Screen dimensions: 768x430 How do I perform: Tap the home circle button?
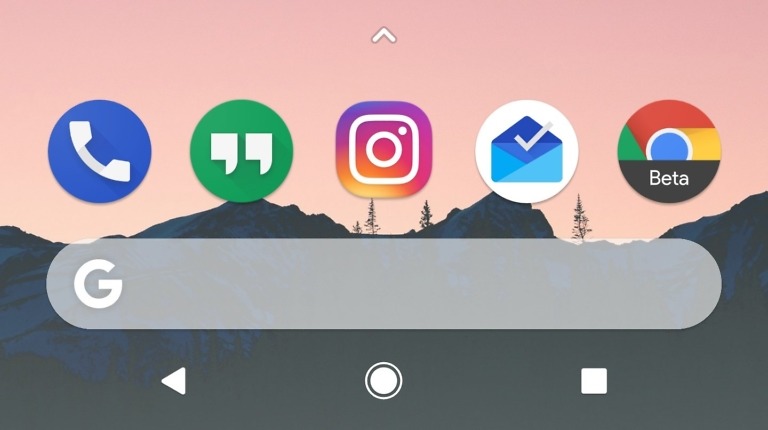(x=384, y=381)
